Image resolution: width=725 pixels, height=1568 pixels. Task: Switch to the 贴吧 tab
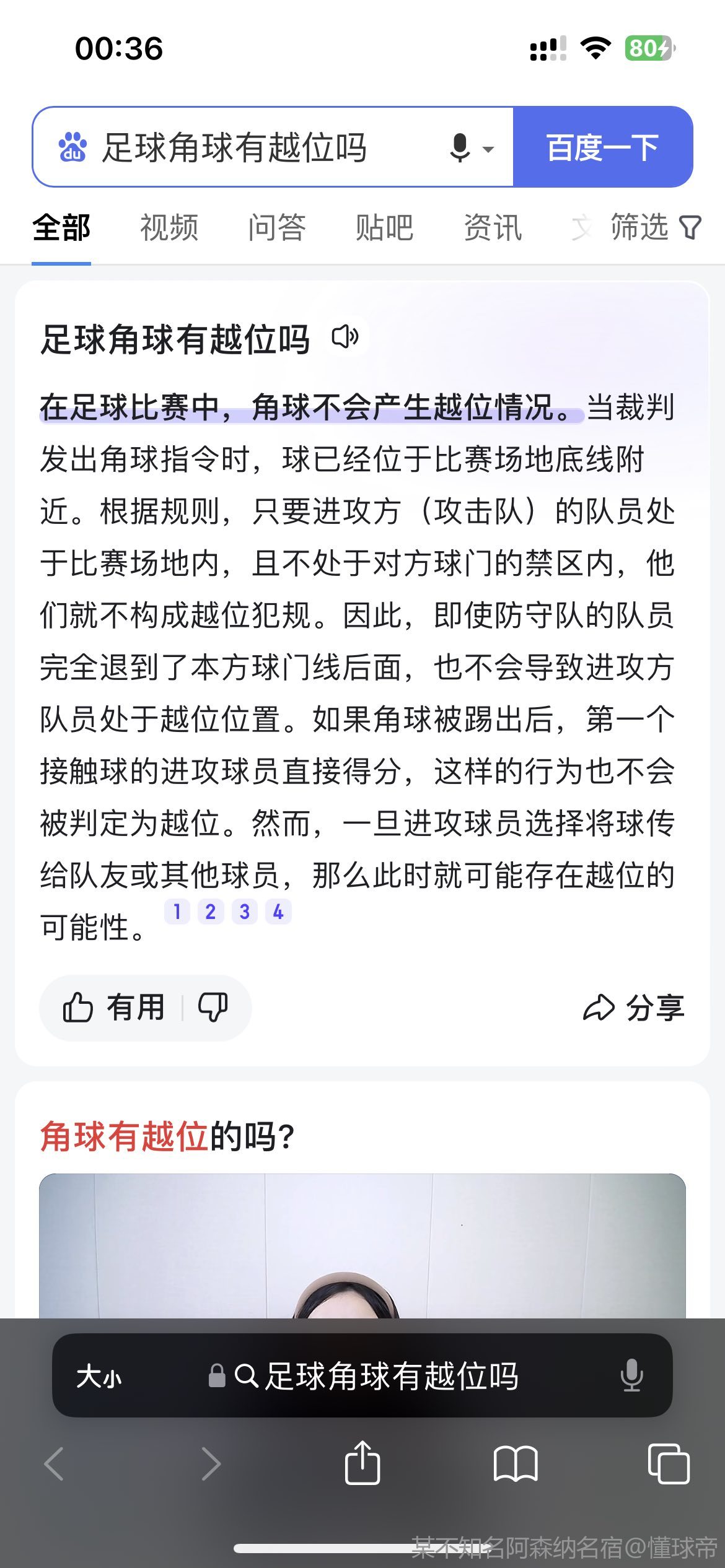tap(384, 227)
